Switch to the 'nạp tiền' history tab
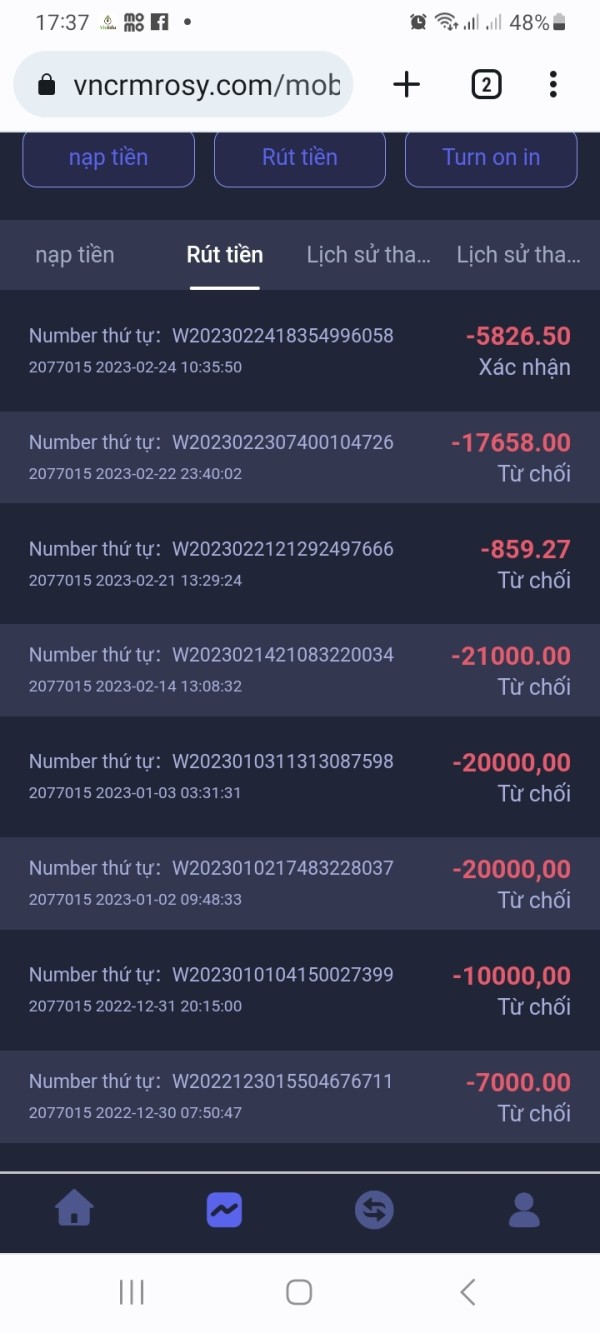 pos(75,255)
